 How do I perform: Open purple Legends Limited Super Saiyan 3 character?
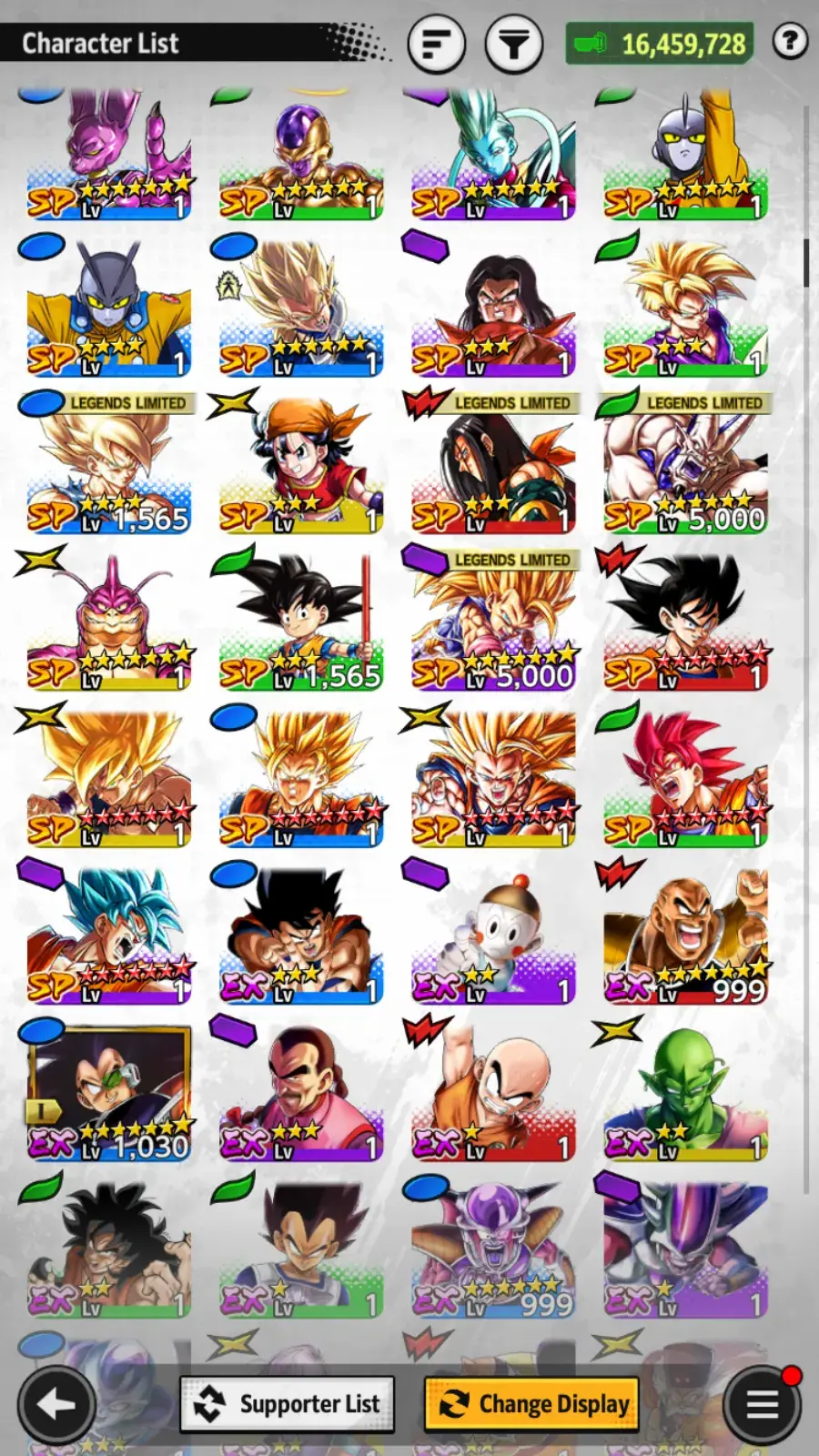coord(493,621)
